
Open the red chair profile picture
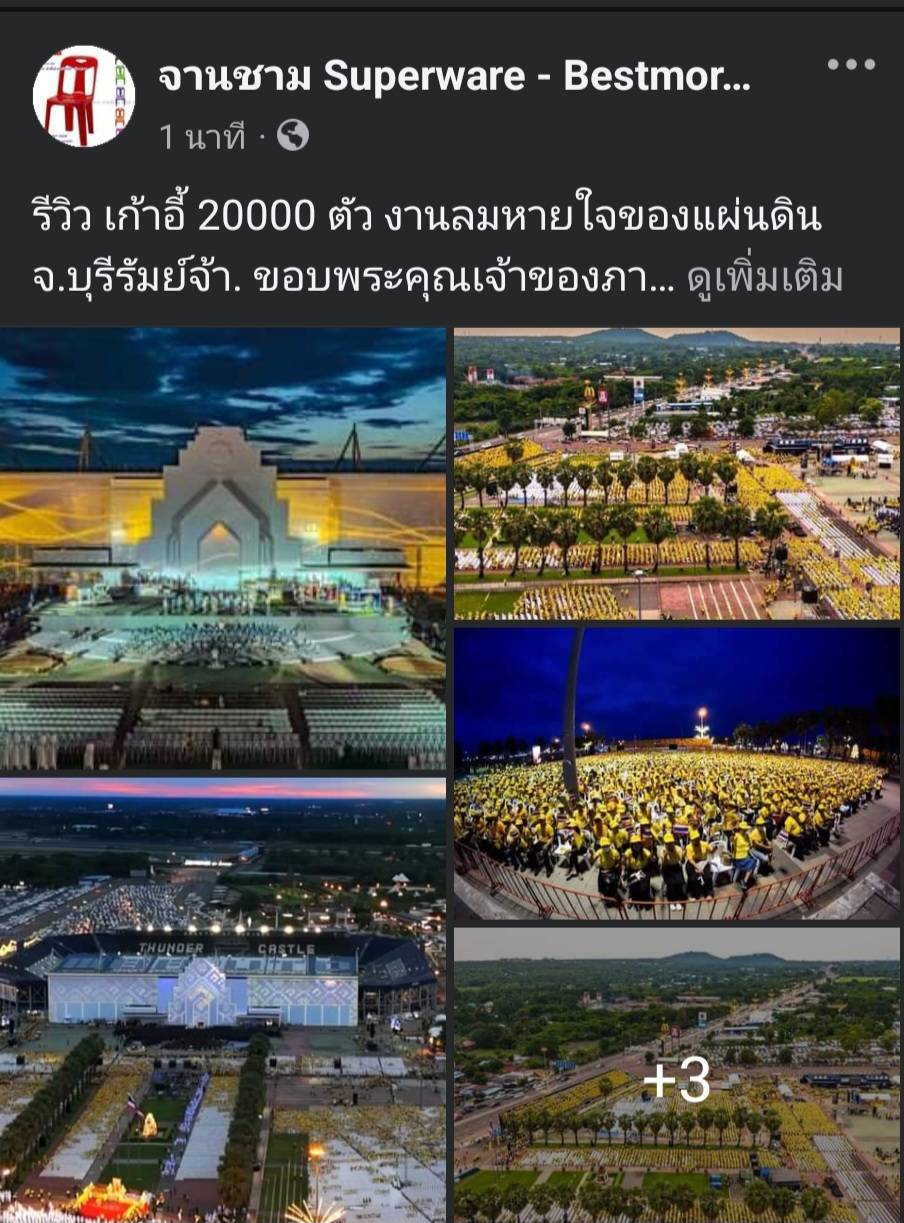[x=84, y=96]
